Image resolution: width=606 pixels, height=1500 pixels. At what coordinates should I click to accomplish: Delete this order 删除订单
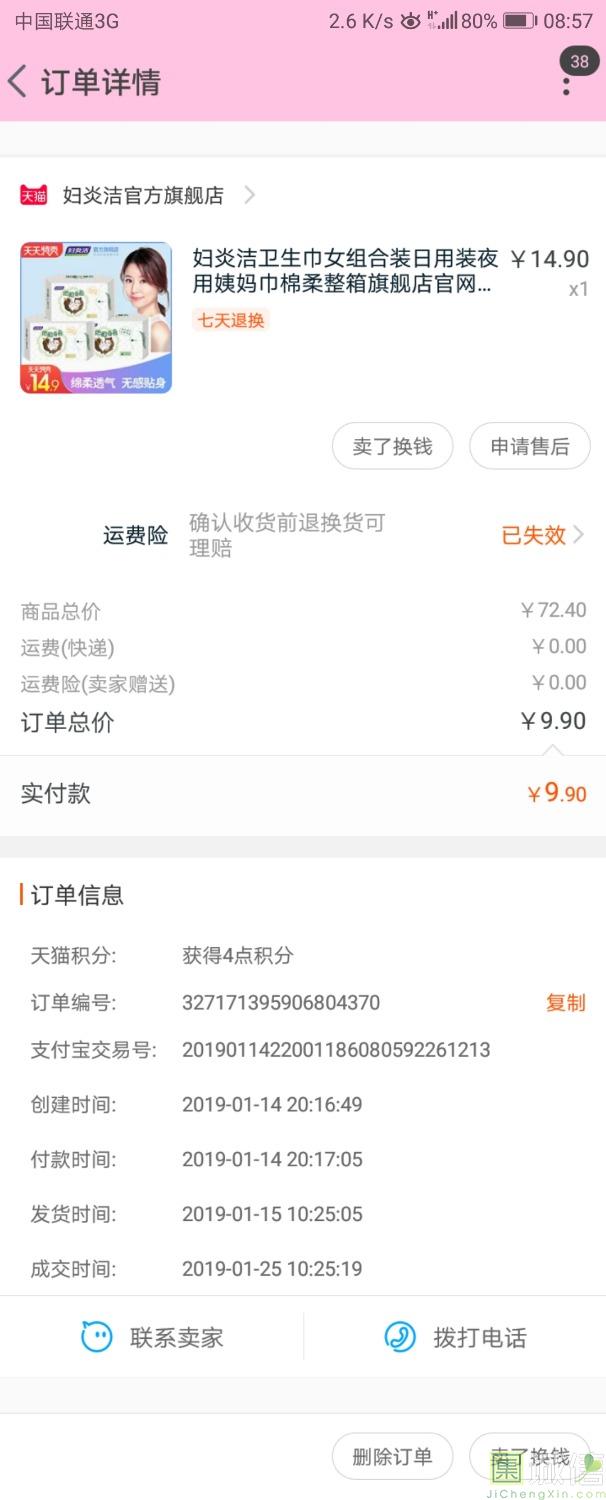click(x=392, y=1457)
